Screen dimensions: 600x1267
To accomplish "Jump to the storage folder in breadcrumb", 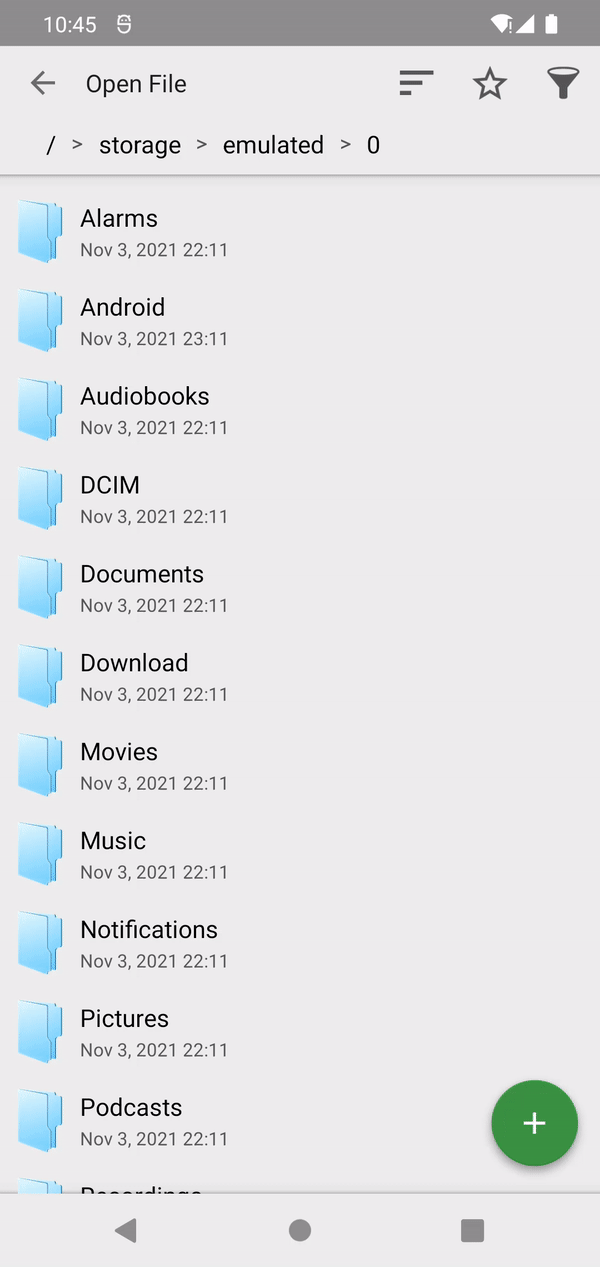I will (140, 146).
